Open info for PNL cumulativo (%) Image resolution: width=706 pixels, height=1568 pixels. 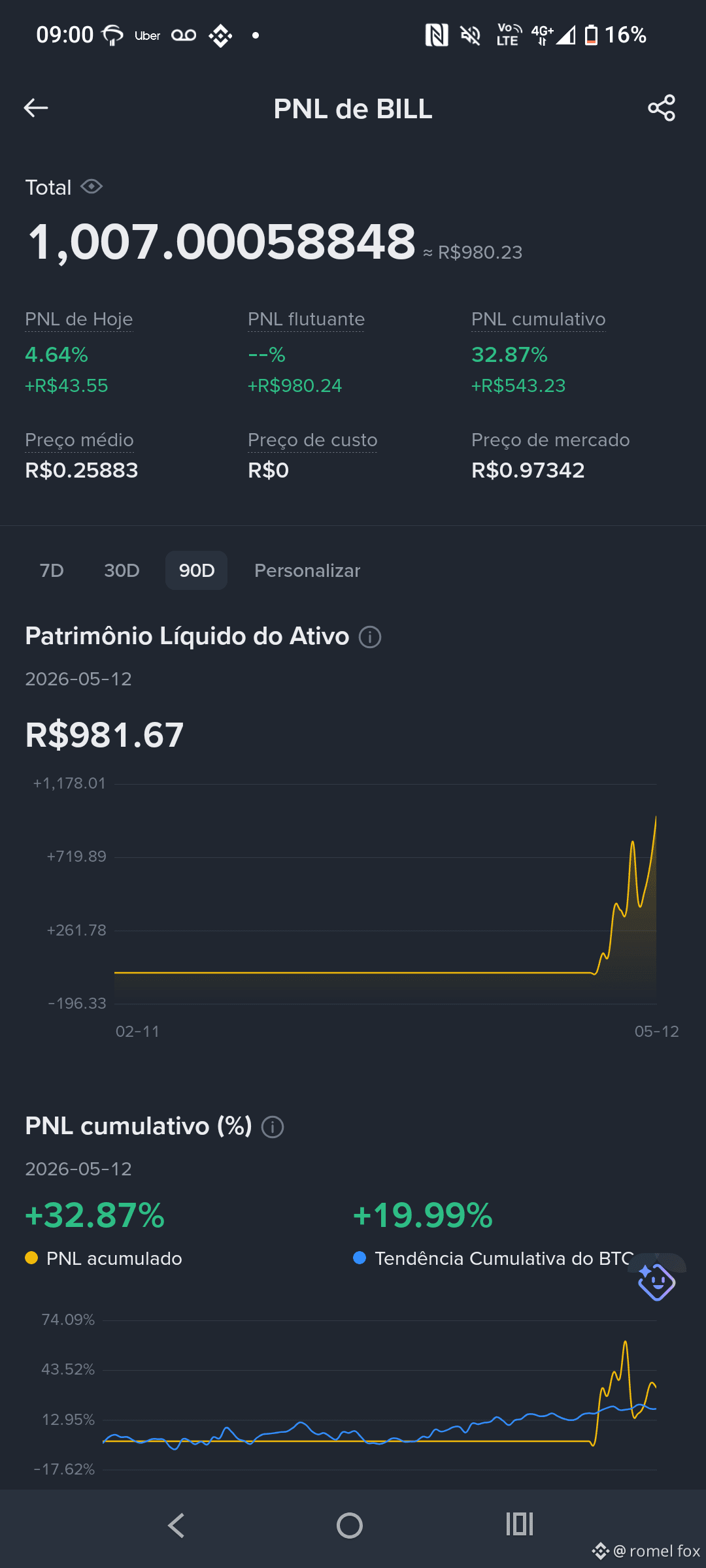[273, 1127]
